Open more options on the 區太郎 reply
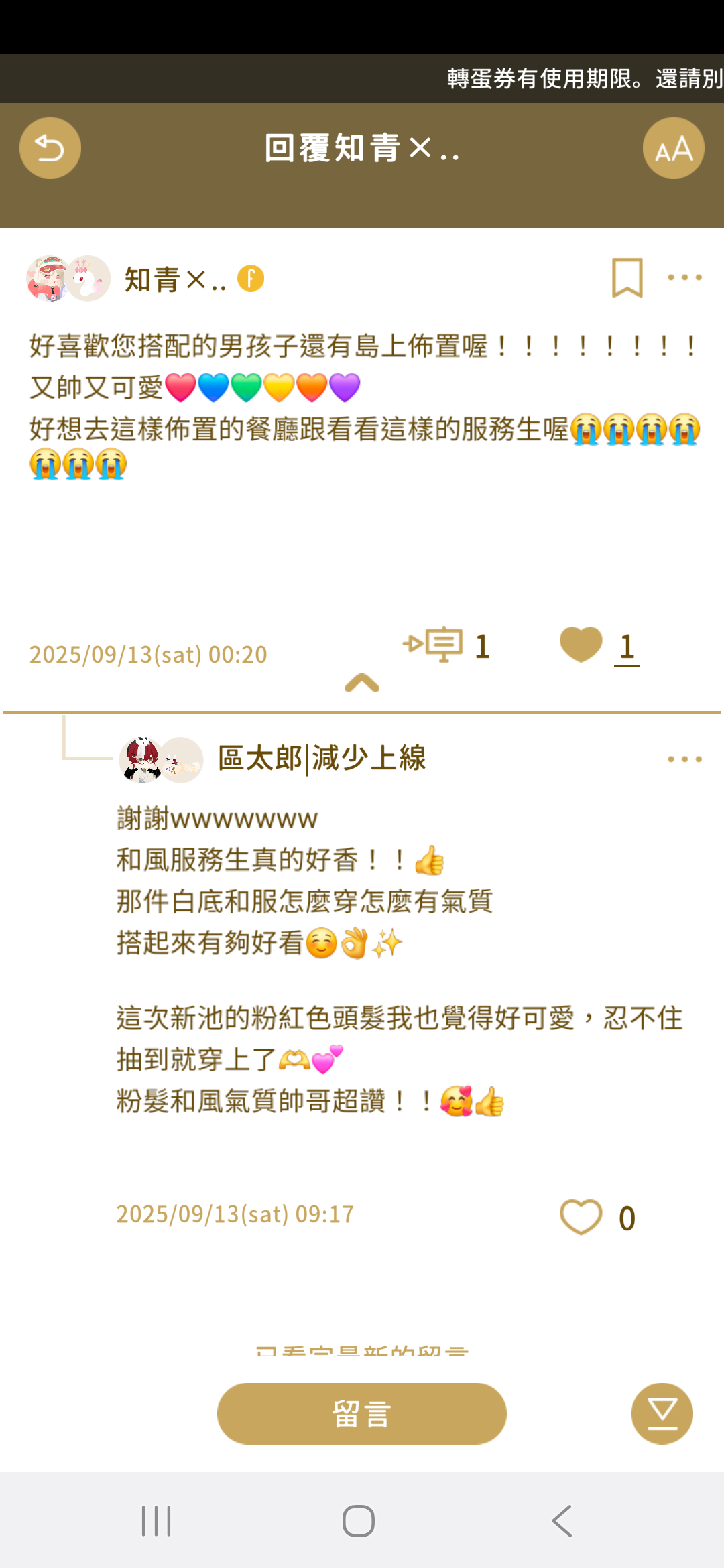The width and height of the screenshot is (724, 1568). (x=684, y=759)
